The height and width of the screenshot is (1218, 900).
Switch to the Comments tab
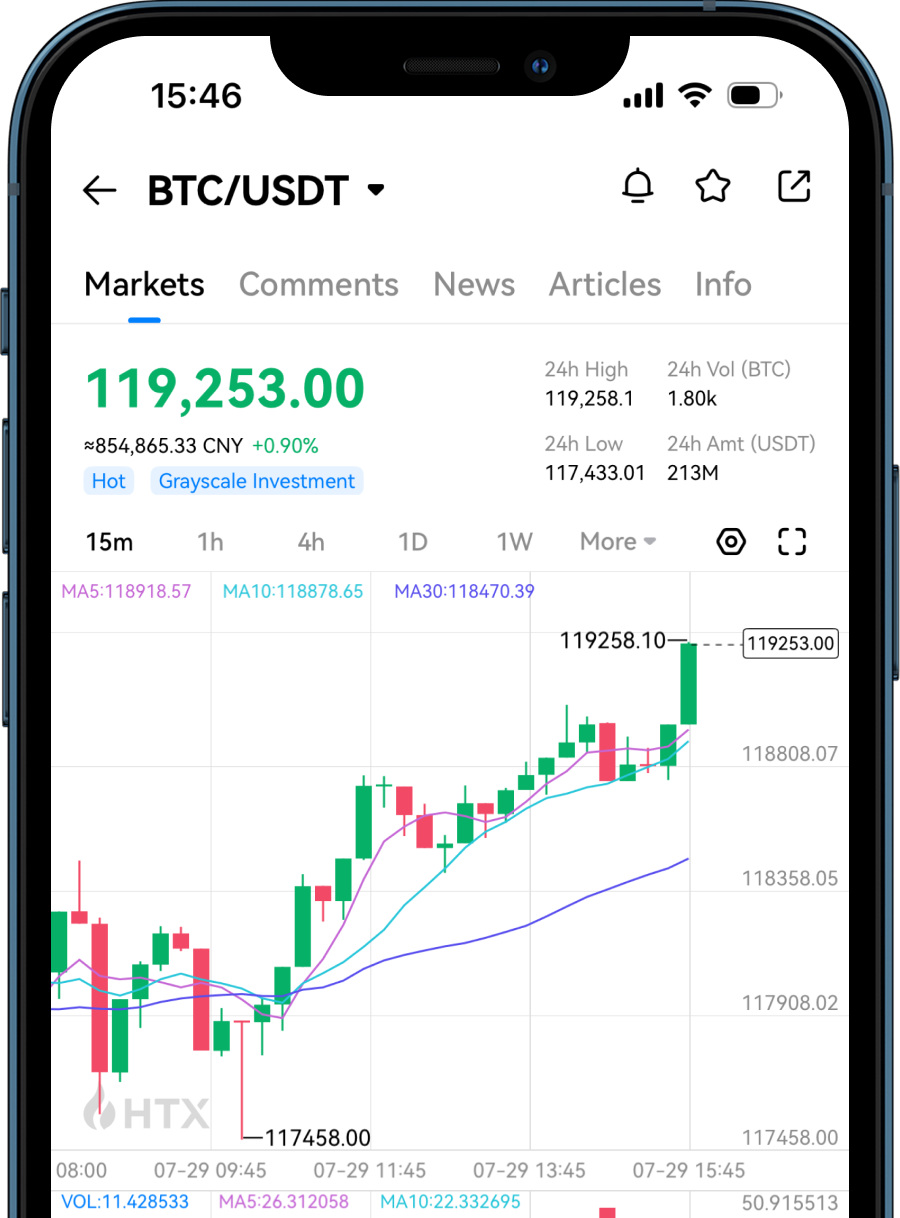point(318,284)
